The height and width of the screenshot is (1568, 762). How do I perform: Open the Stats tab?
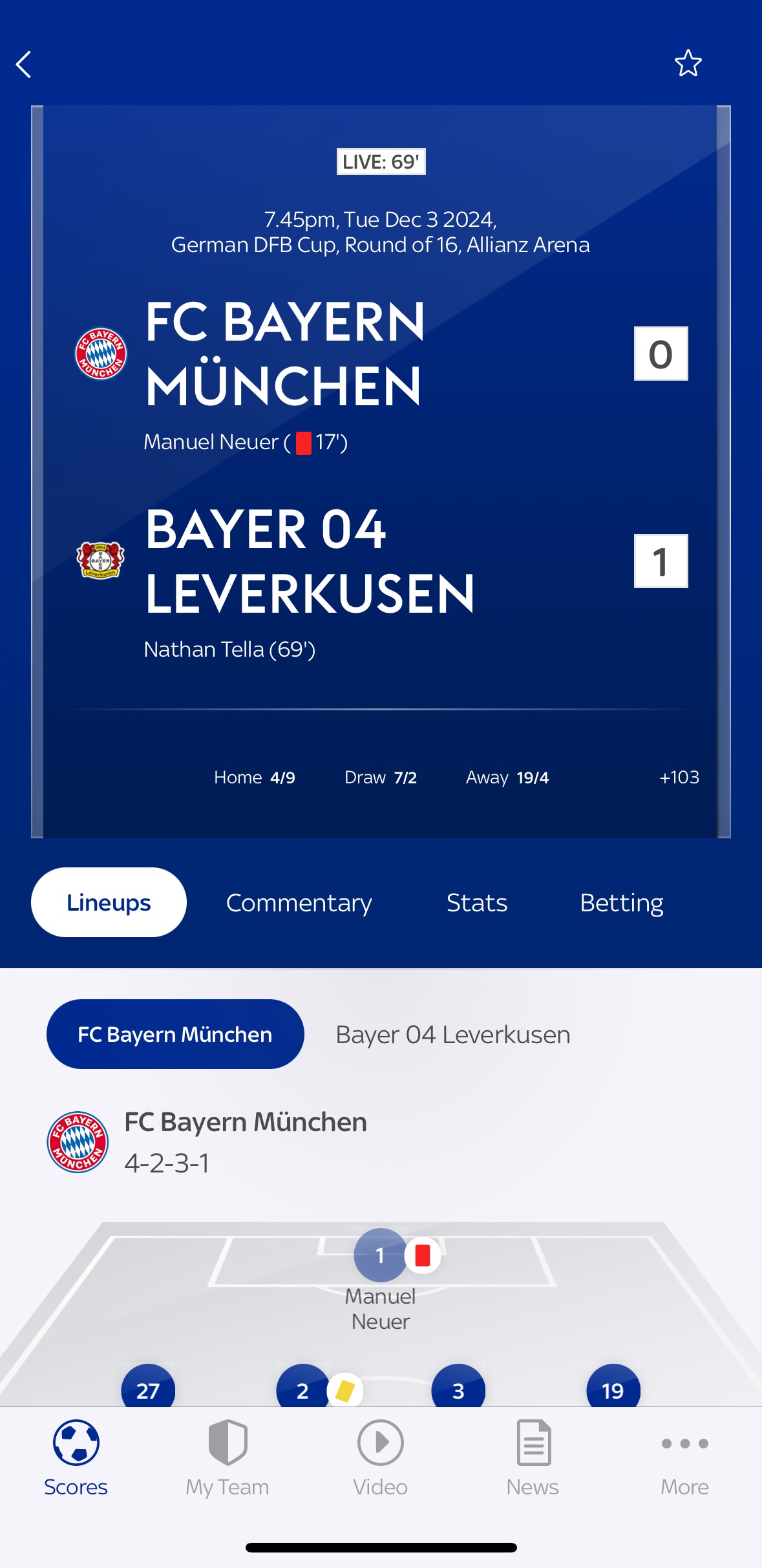(476, 902)
